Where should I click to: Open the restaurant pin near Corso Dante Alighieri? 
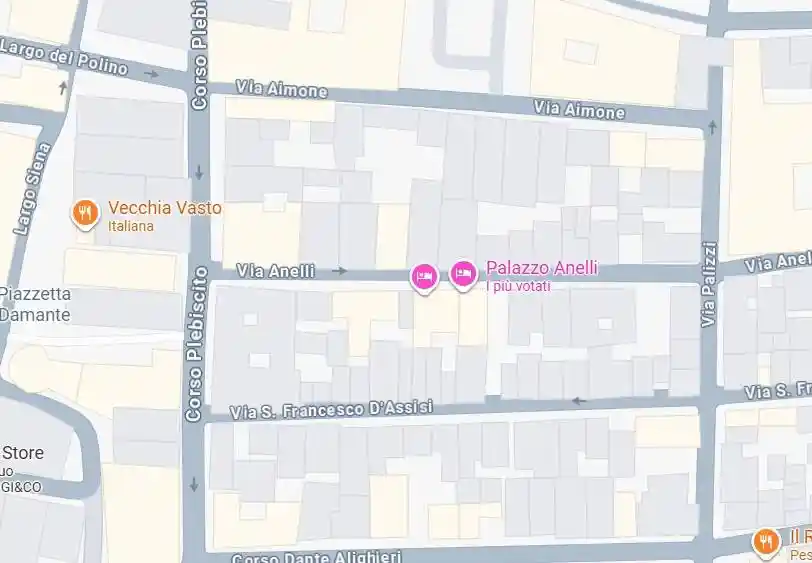click(x=765, y=541)
